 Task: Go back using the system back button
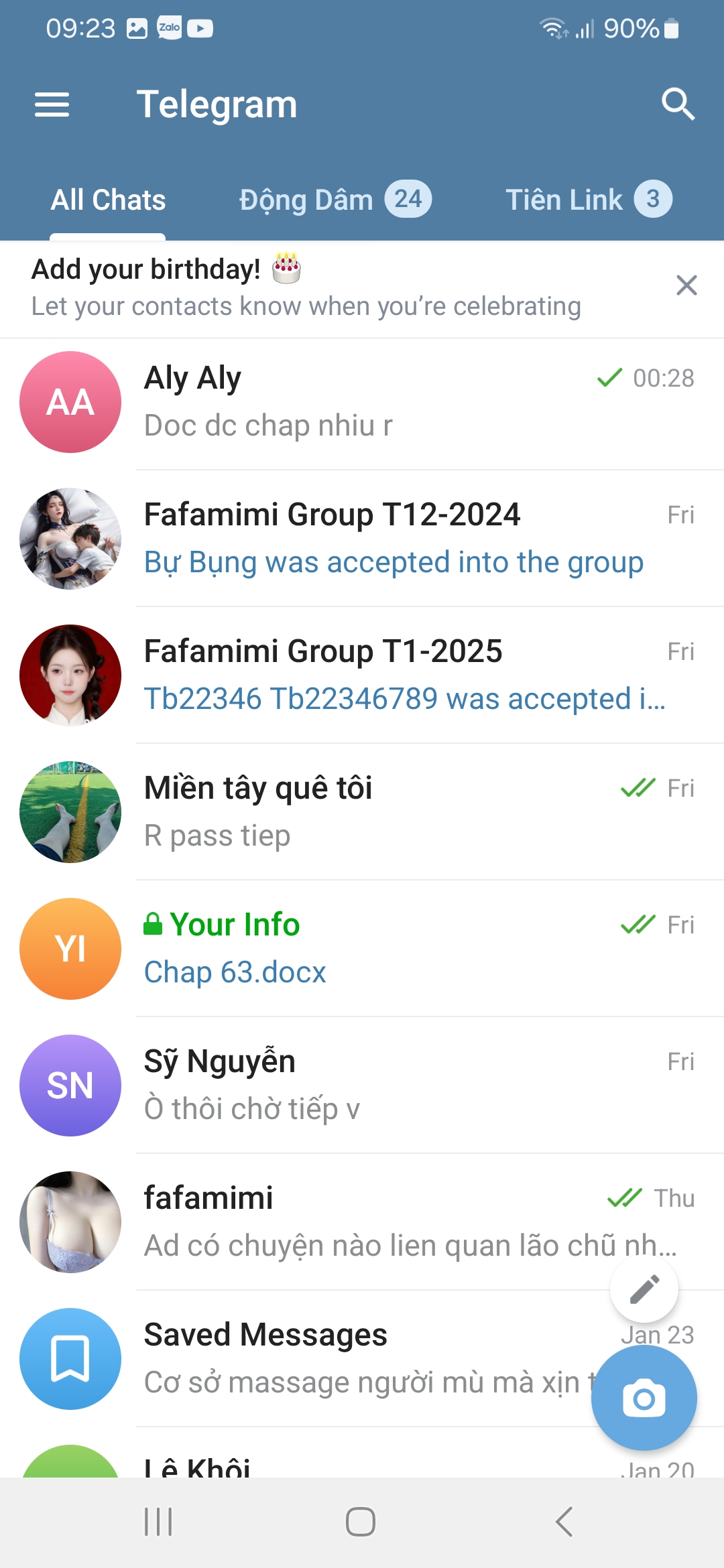click(564, 1522)
